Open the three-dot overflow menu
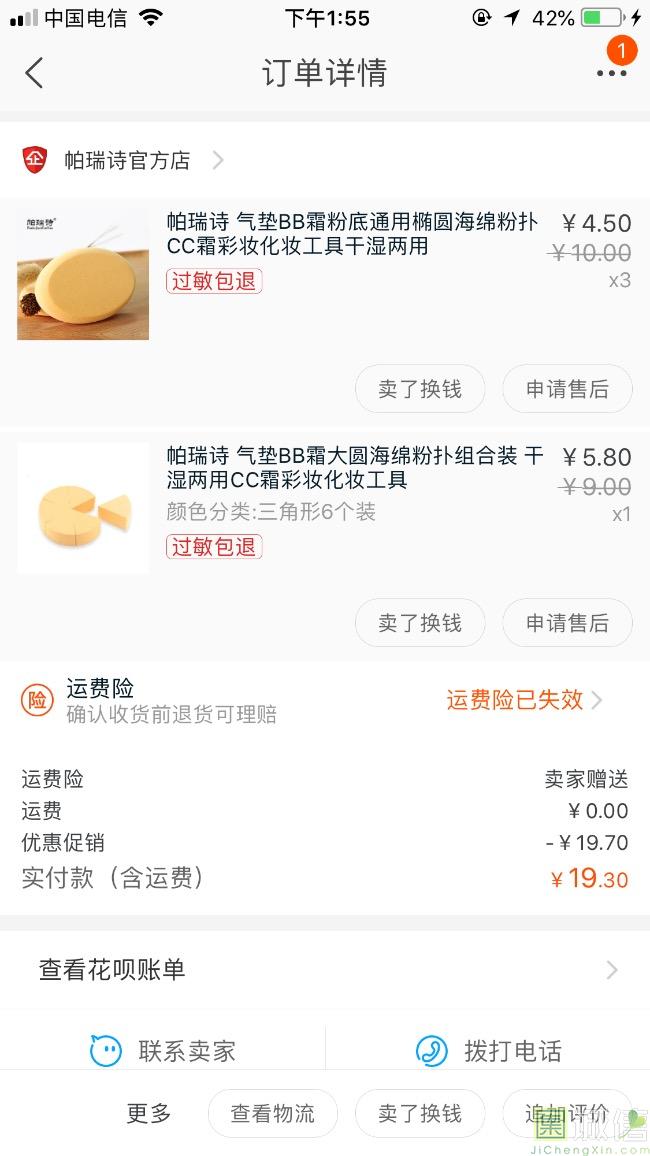 pos(611,73)
